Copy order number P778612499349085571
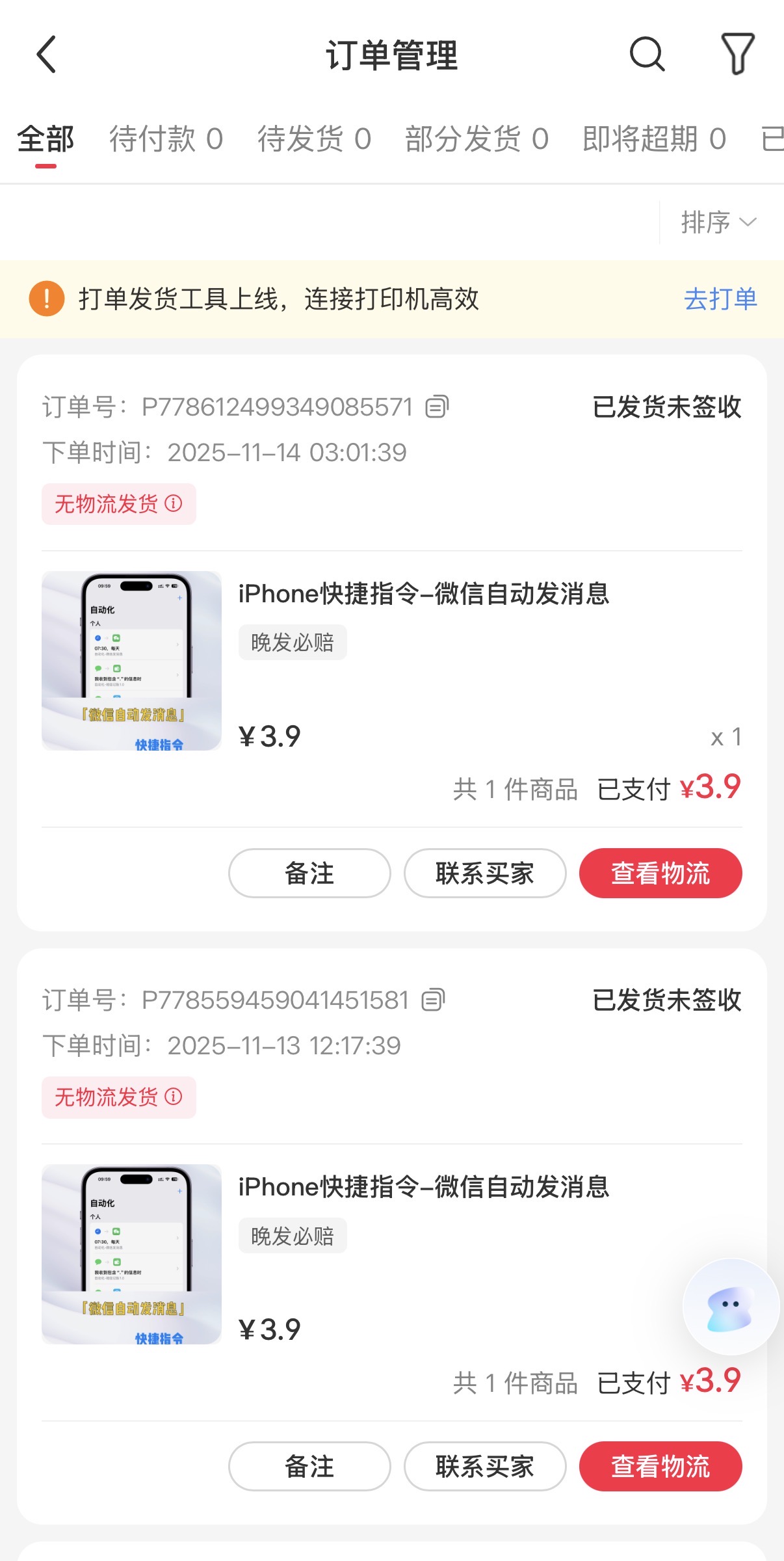Image resolution: width=784 pixels, height=1561 pixels. click(437, 407)
